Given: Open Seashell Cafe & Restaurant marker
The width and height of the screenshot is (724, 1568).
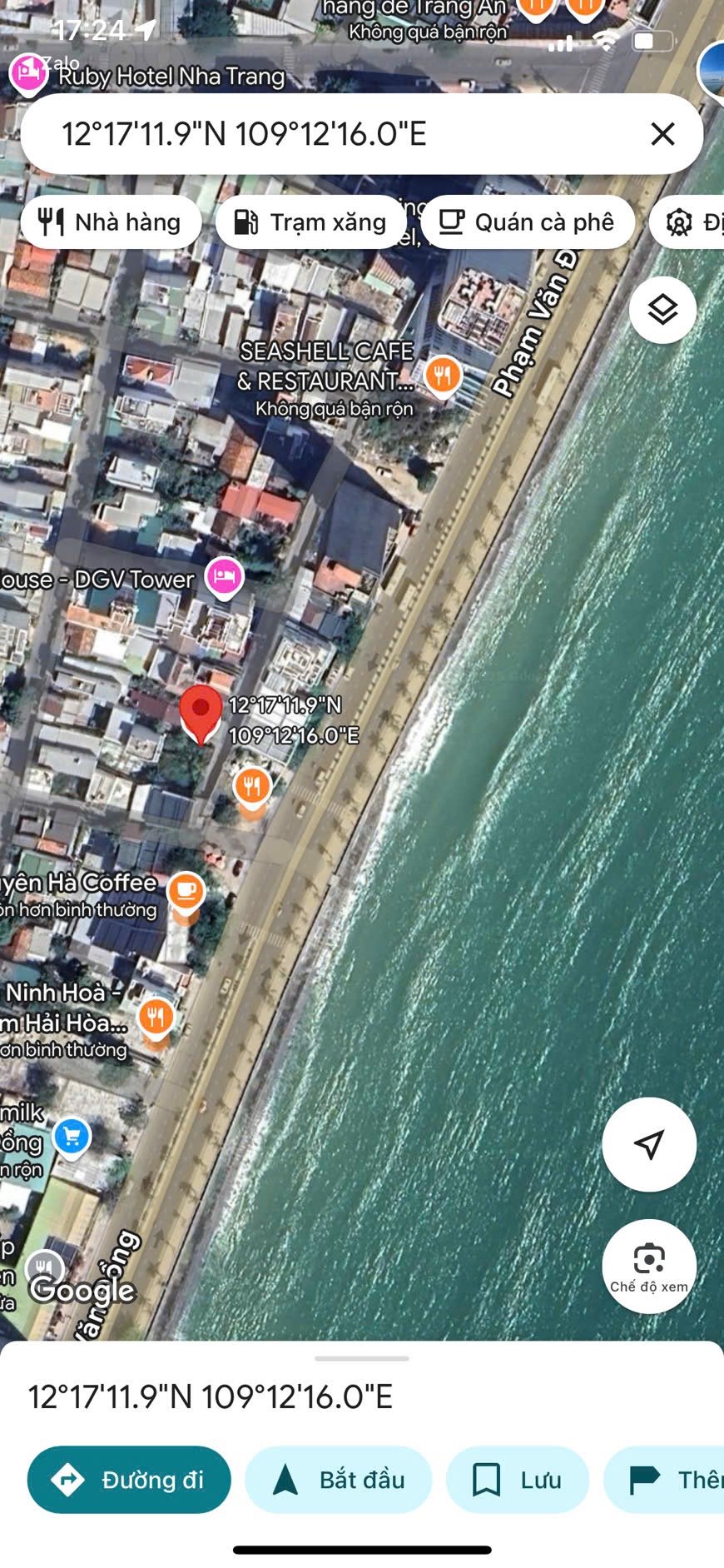Looking at the screenshot, I should (x=443, y=376).
